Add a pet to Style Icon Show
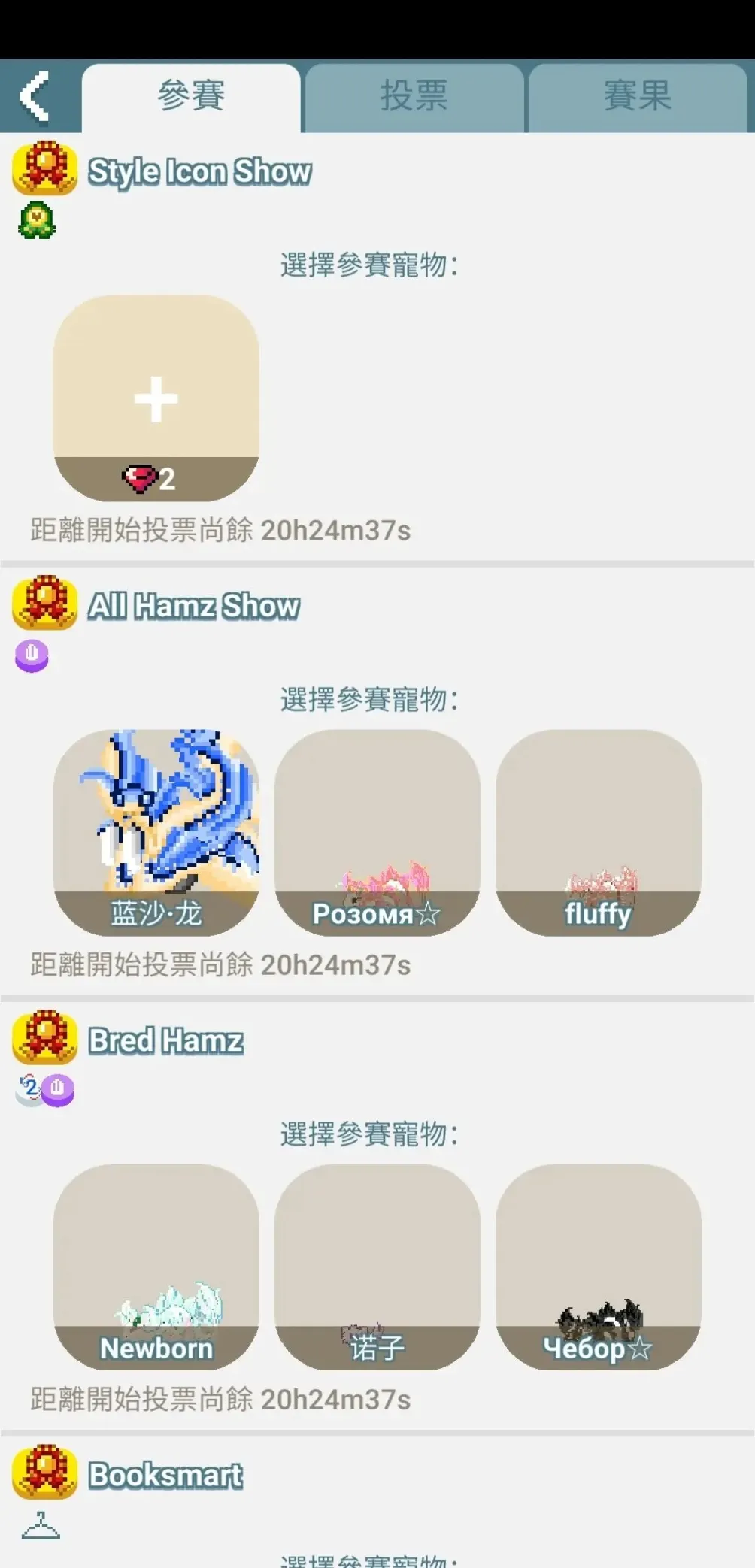The image size is (755, 1568). [156, 398]
